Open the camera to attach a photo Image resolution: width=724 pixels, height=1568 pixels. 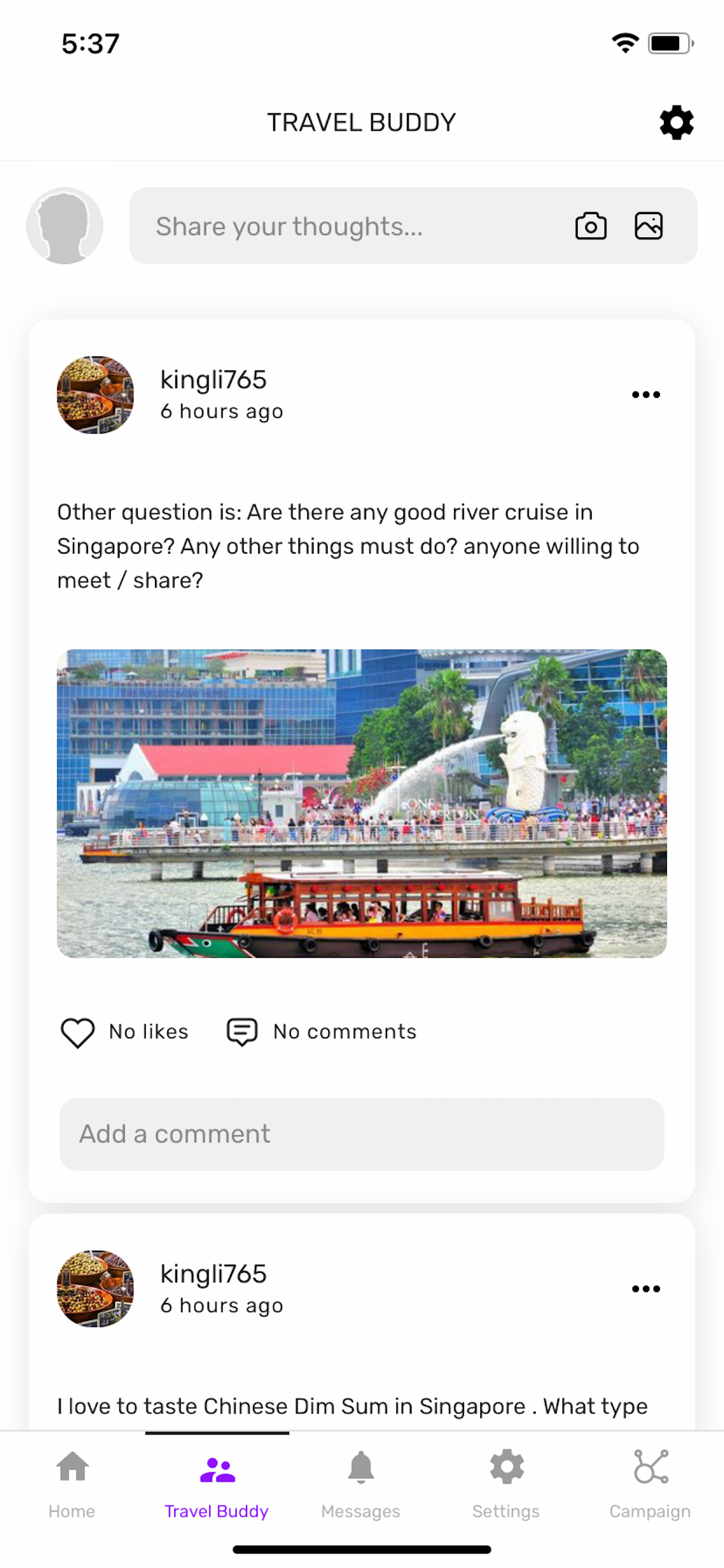pyautogui.click(x=591, y=226)
